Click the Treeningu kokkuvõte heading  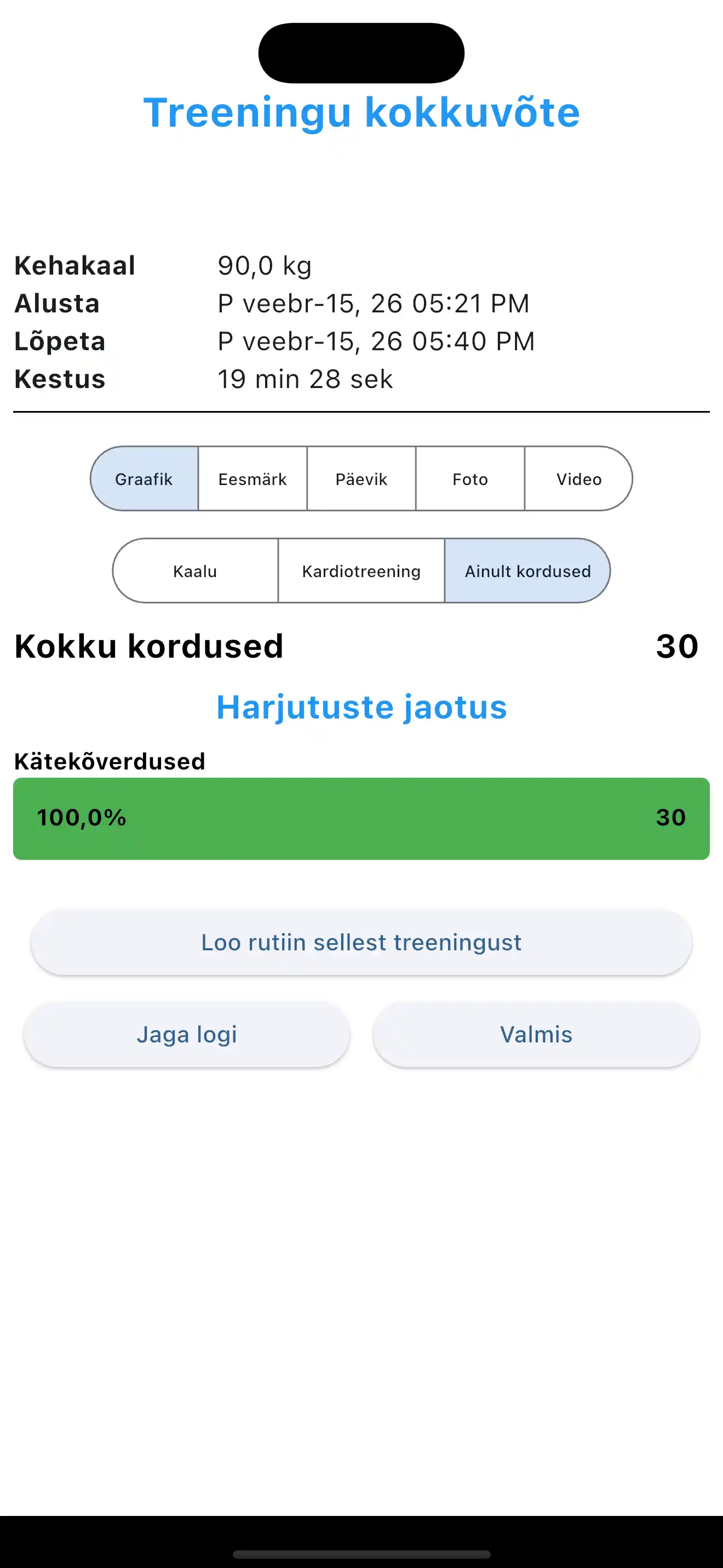click(361, 112)
